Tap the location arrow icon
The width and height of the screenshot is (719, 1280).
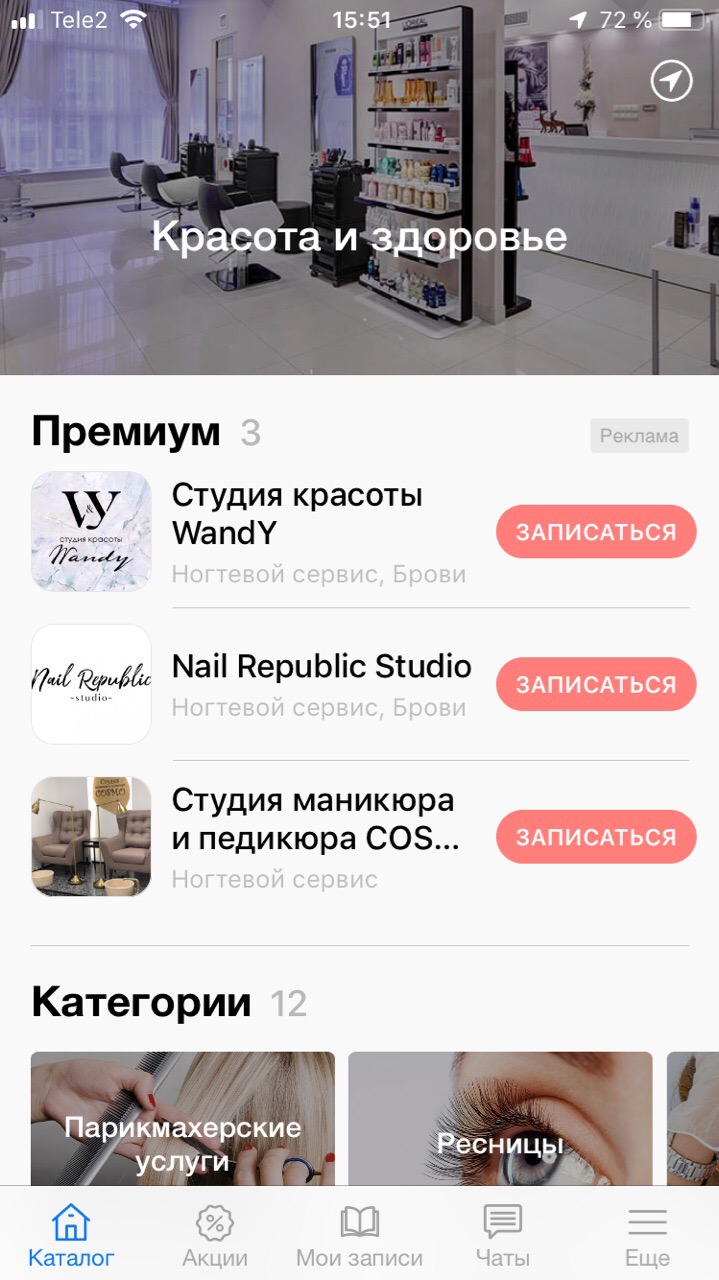click(671, 81)
